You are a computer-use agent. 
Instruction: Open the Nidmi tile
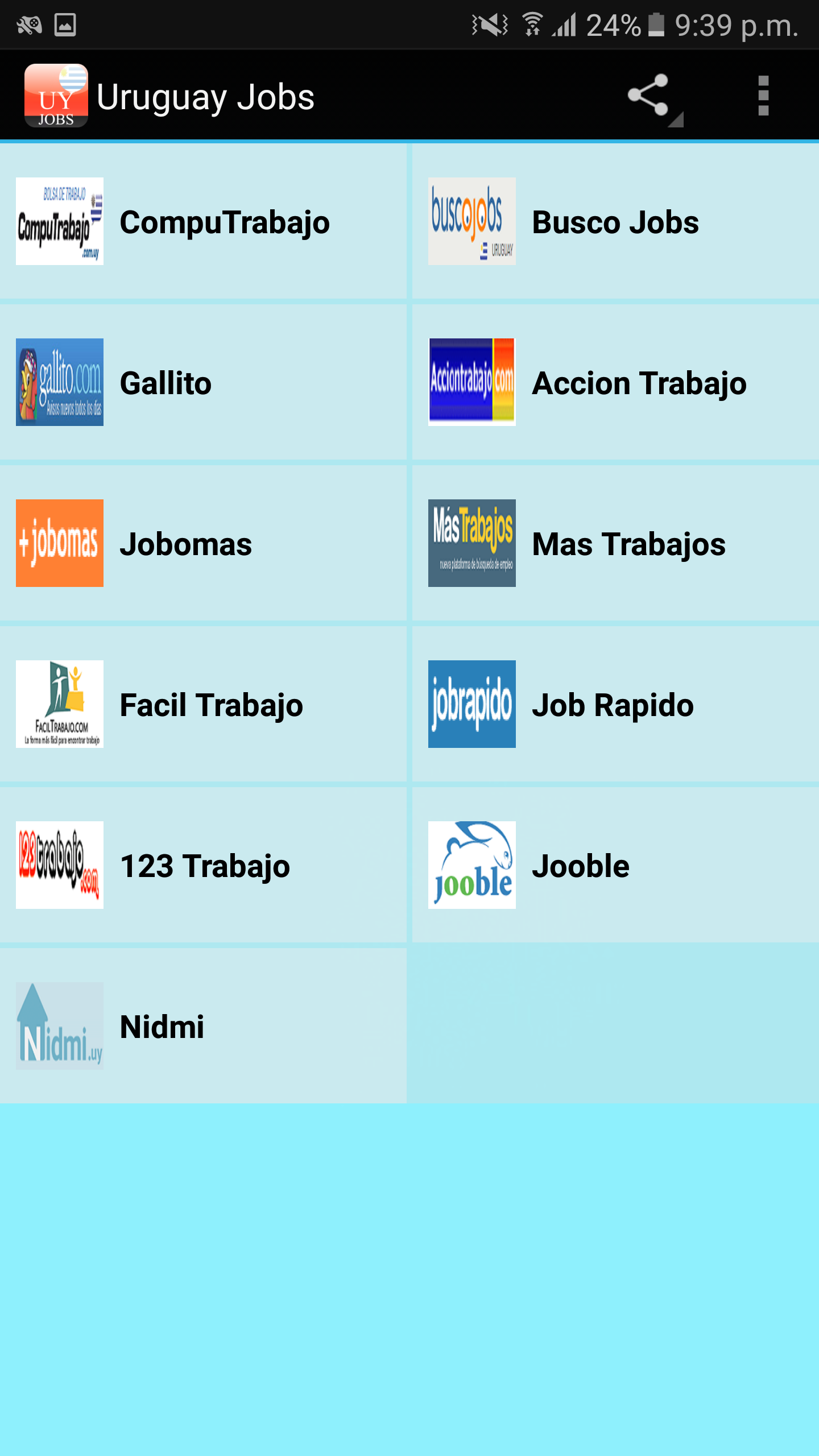tap(203, 1026)
